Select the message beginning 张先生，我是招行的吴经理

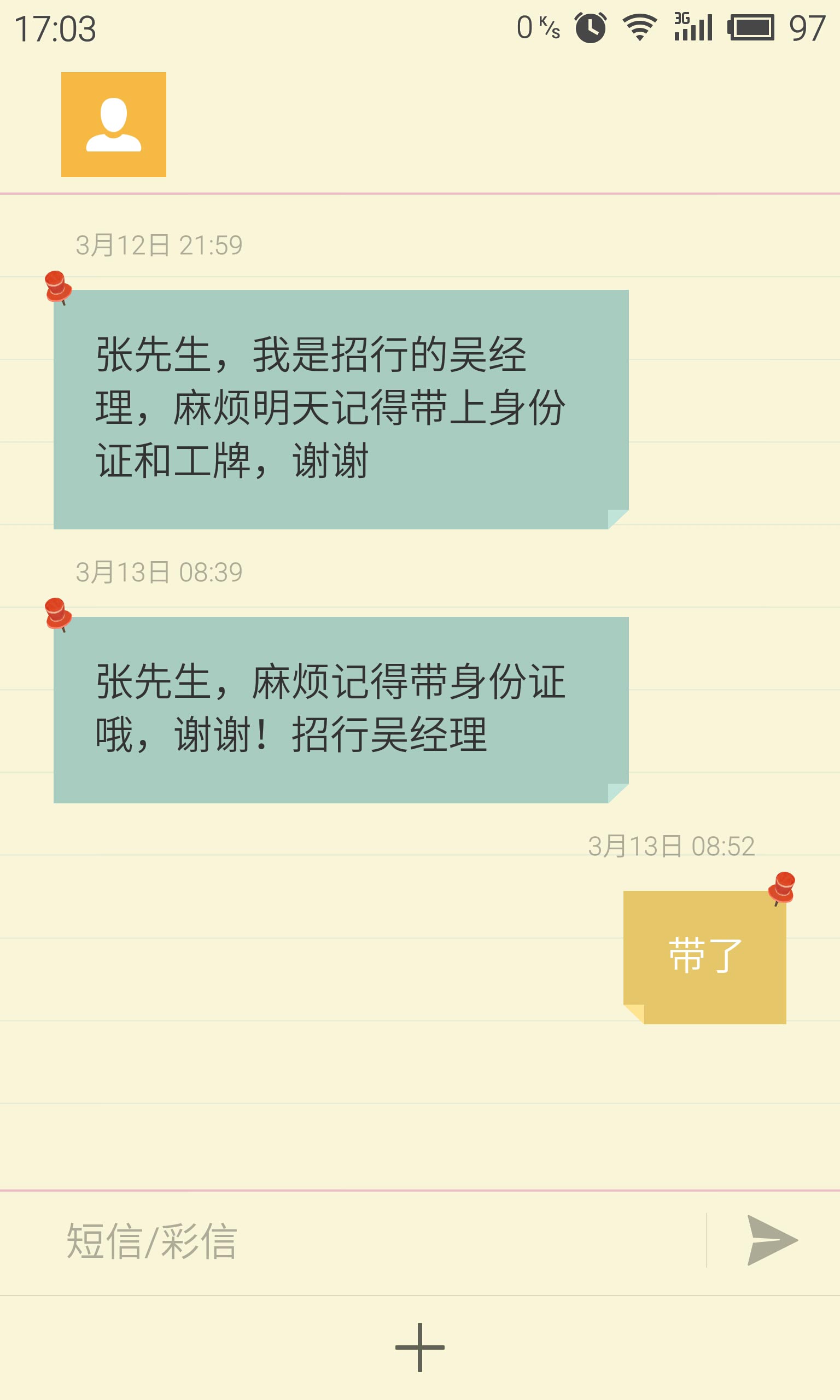click(341, 409)
